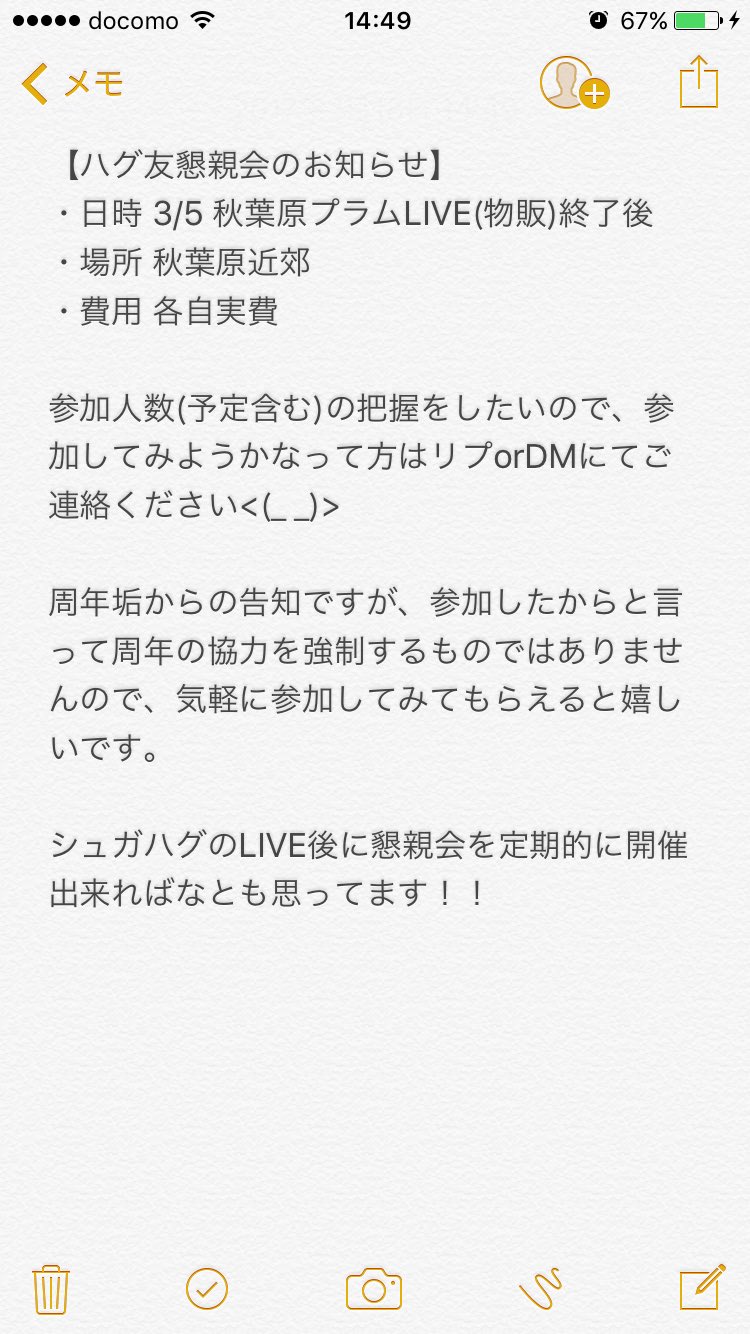Delete the note with the trash icon
Image resolution: width=750 pixels, height=1334 pixels.
[51, 1291]
